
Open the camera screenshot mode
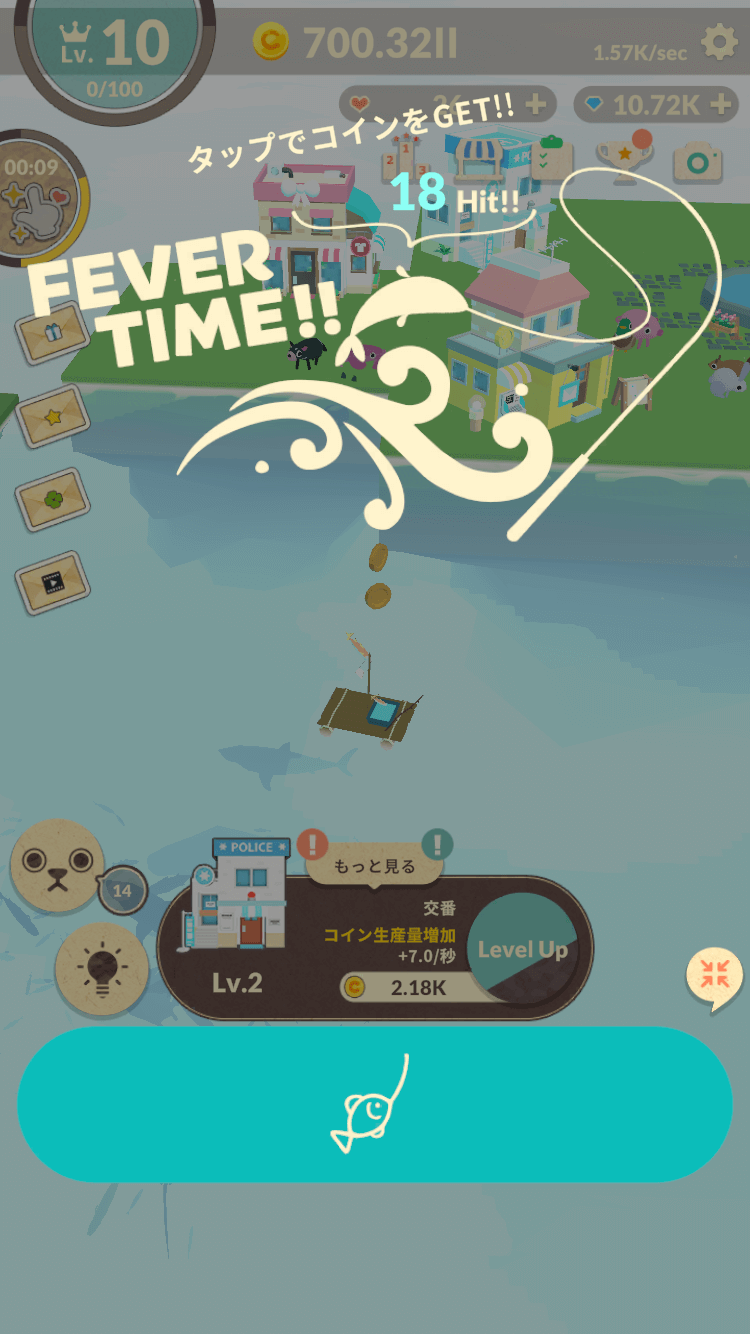click(x=698, y=162)
